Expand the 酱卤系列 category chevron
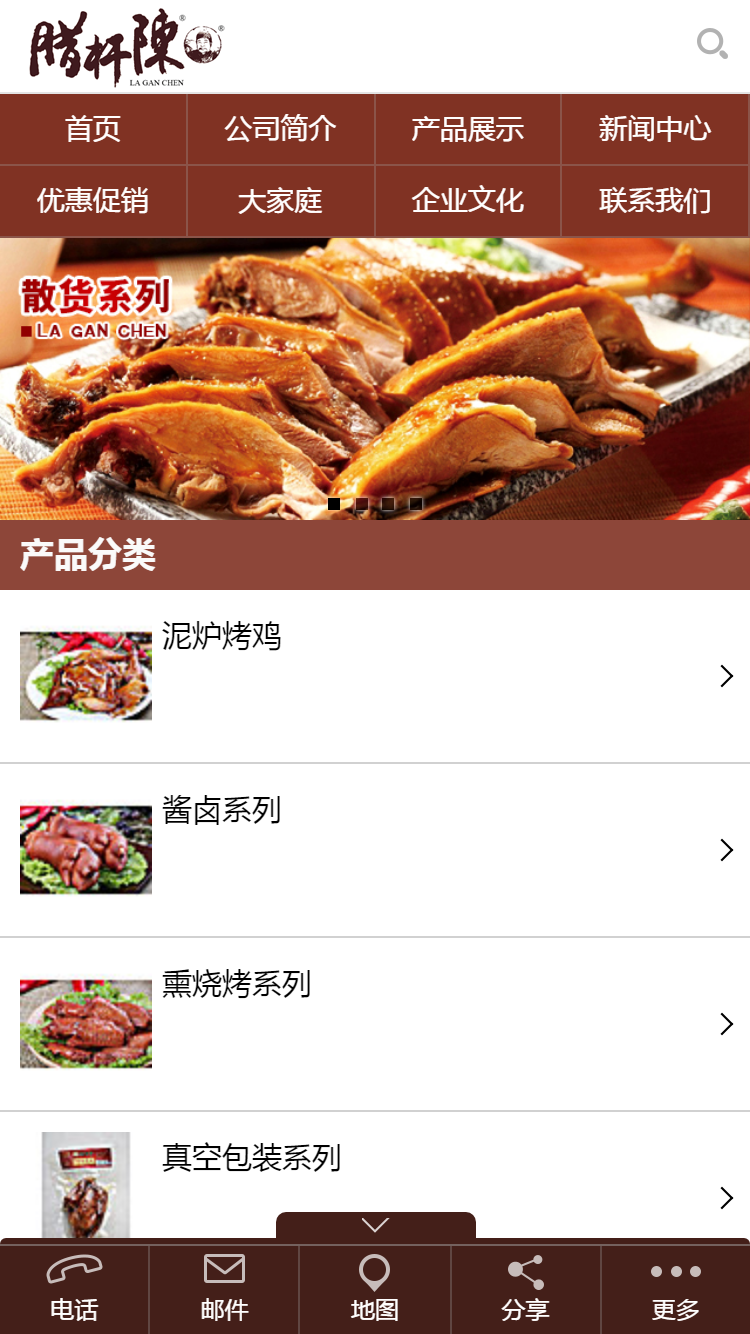This screenshot has width=750, height=1334. [725, 850]
